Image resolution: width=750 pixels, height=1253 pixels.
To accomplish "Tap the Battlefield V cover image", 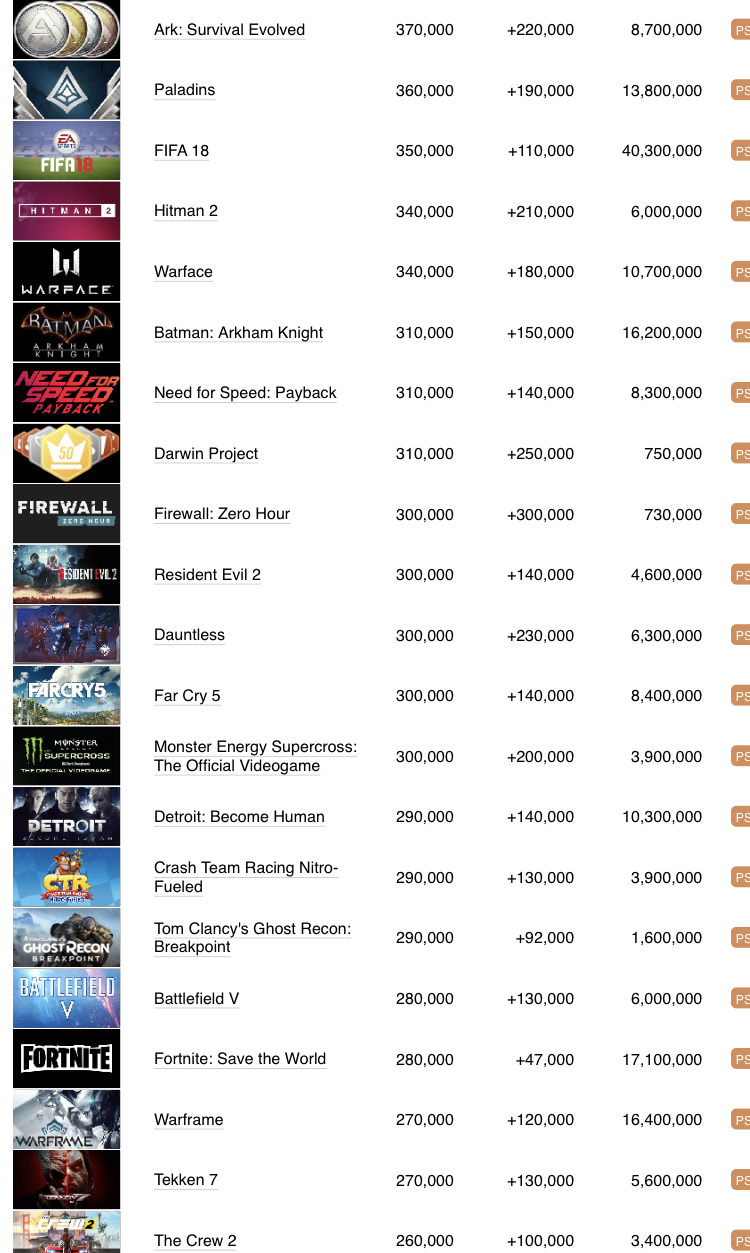I will pyautogui.click(x=66, y=998).
